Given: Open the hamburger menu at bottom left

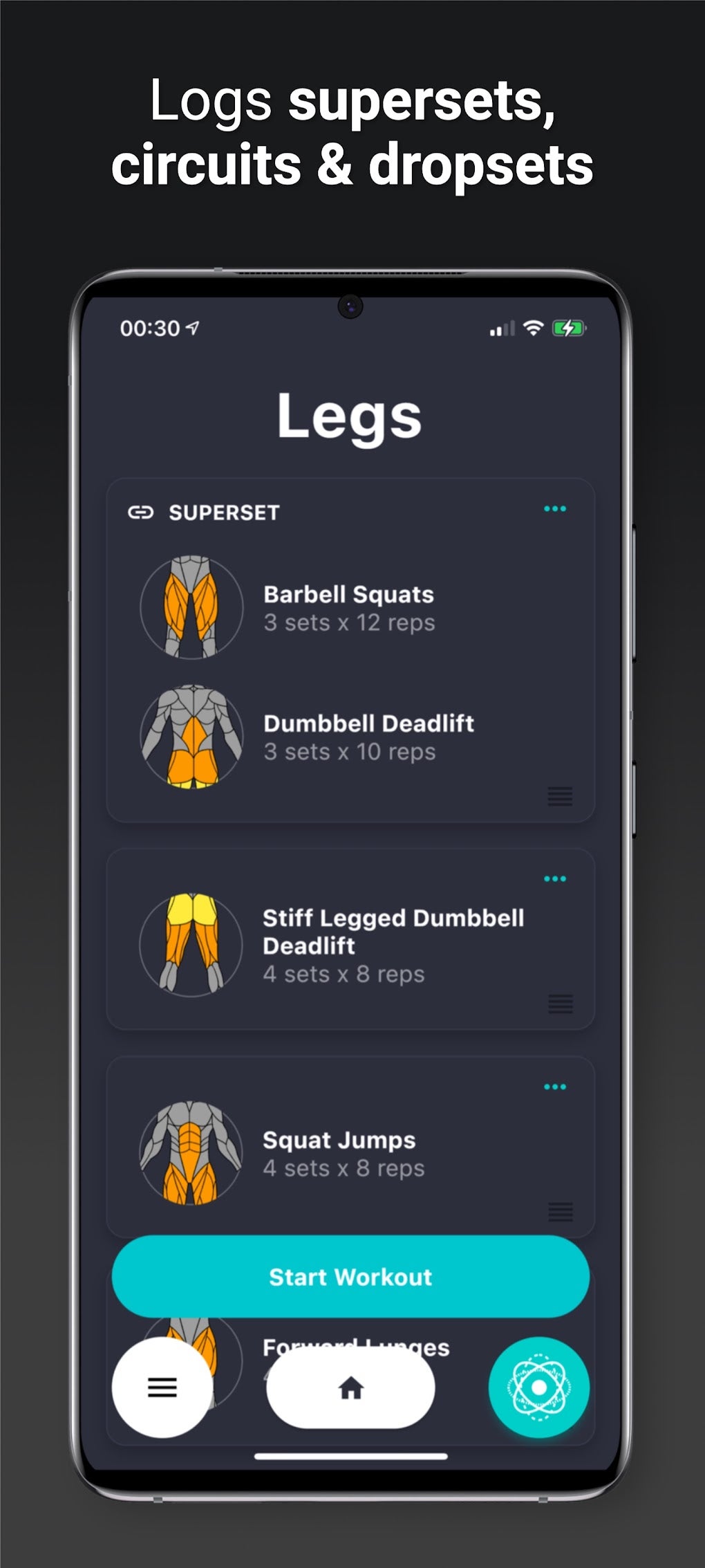Looking at the screenshot, I should pos(162,1387).
